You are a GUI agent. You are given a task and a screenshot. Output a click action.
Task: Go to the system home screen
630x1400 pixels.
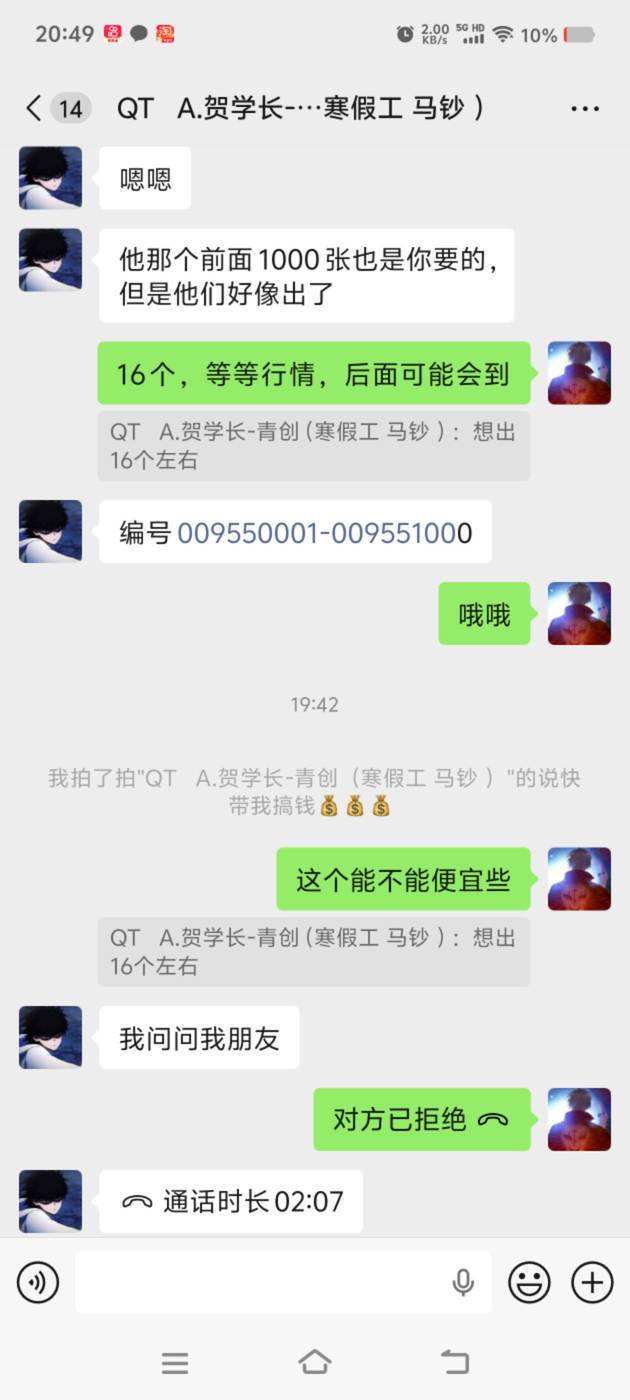tap(314, 1361)
